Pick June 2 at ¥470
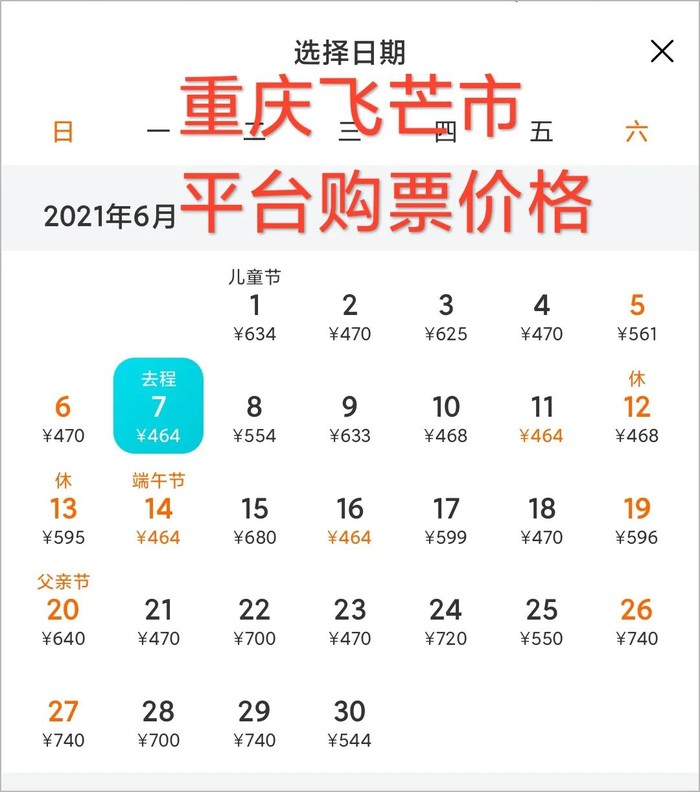Image resolution: width=700 pixels, height=792 pixels. 350,316
